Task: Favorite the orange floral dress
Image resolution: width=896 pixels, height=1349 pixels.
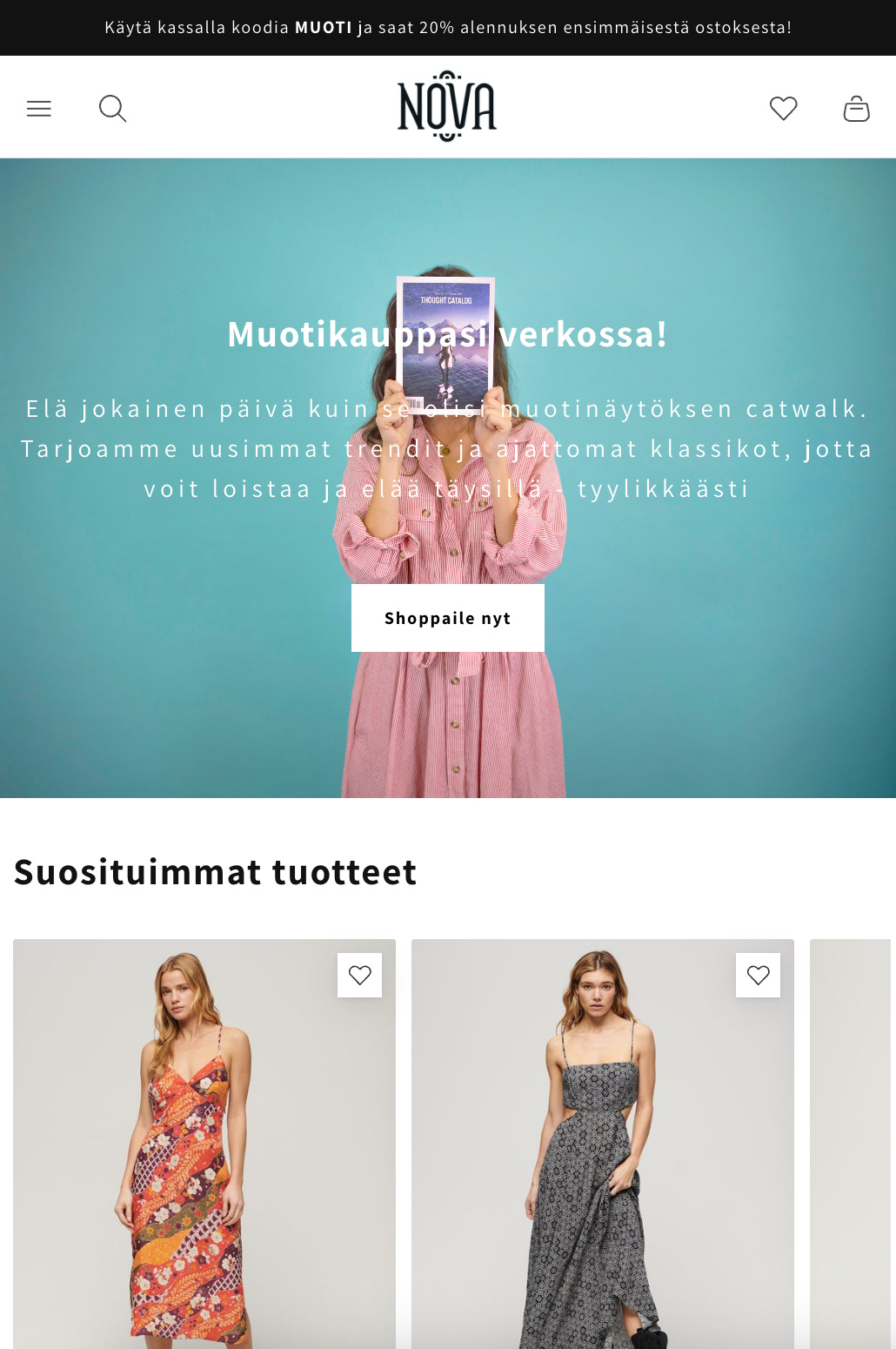Action: [359, 975]
